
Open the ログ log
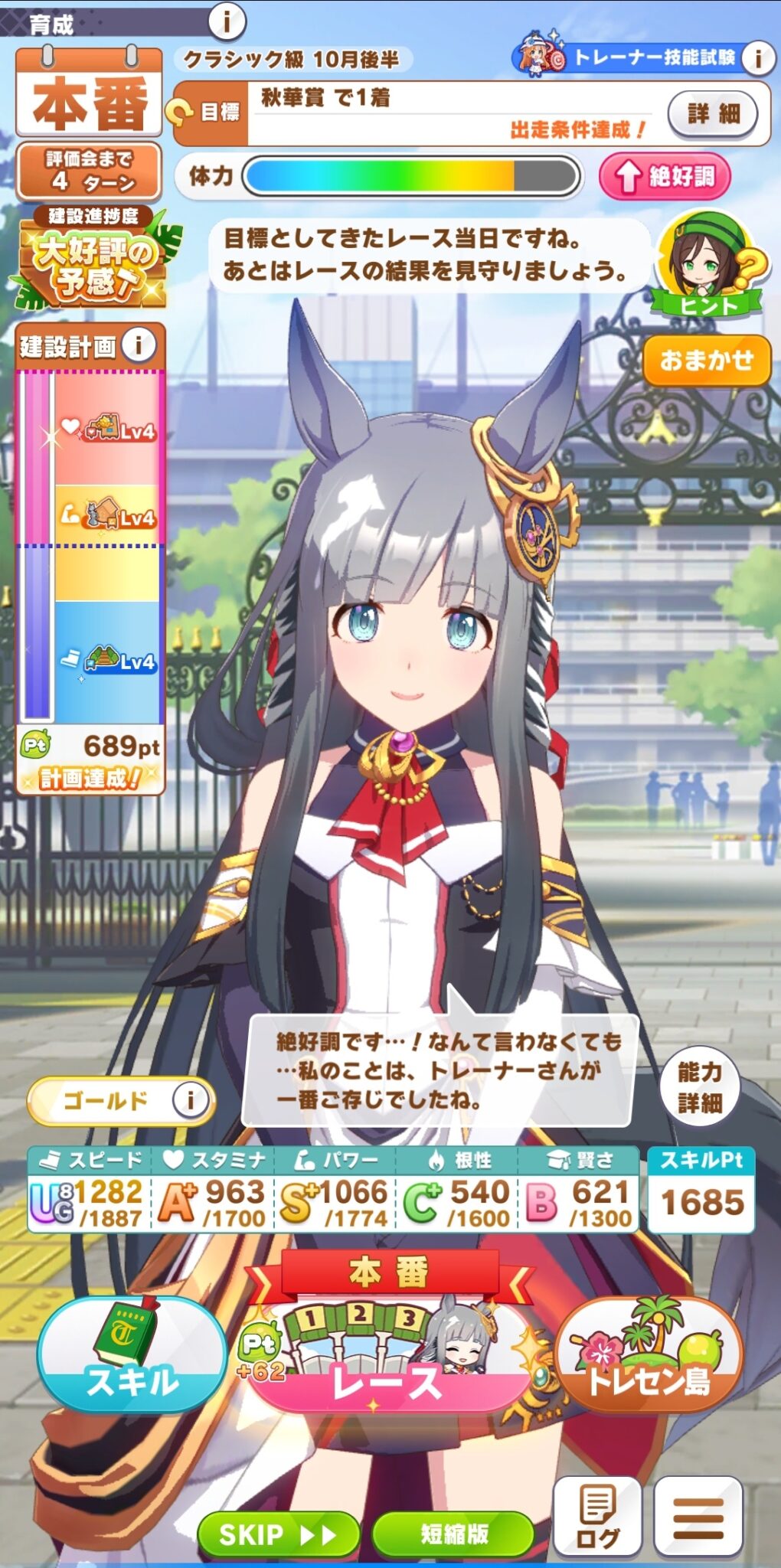pos(597,1517)
